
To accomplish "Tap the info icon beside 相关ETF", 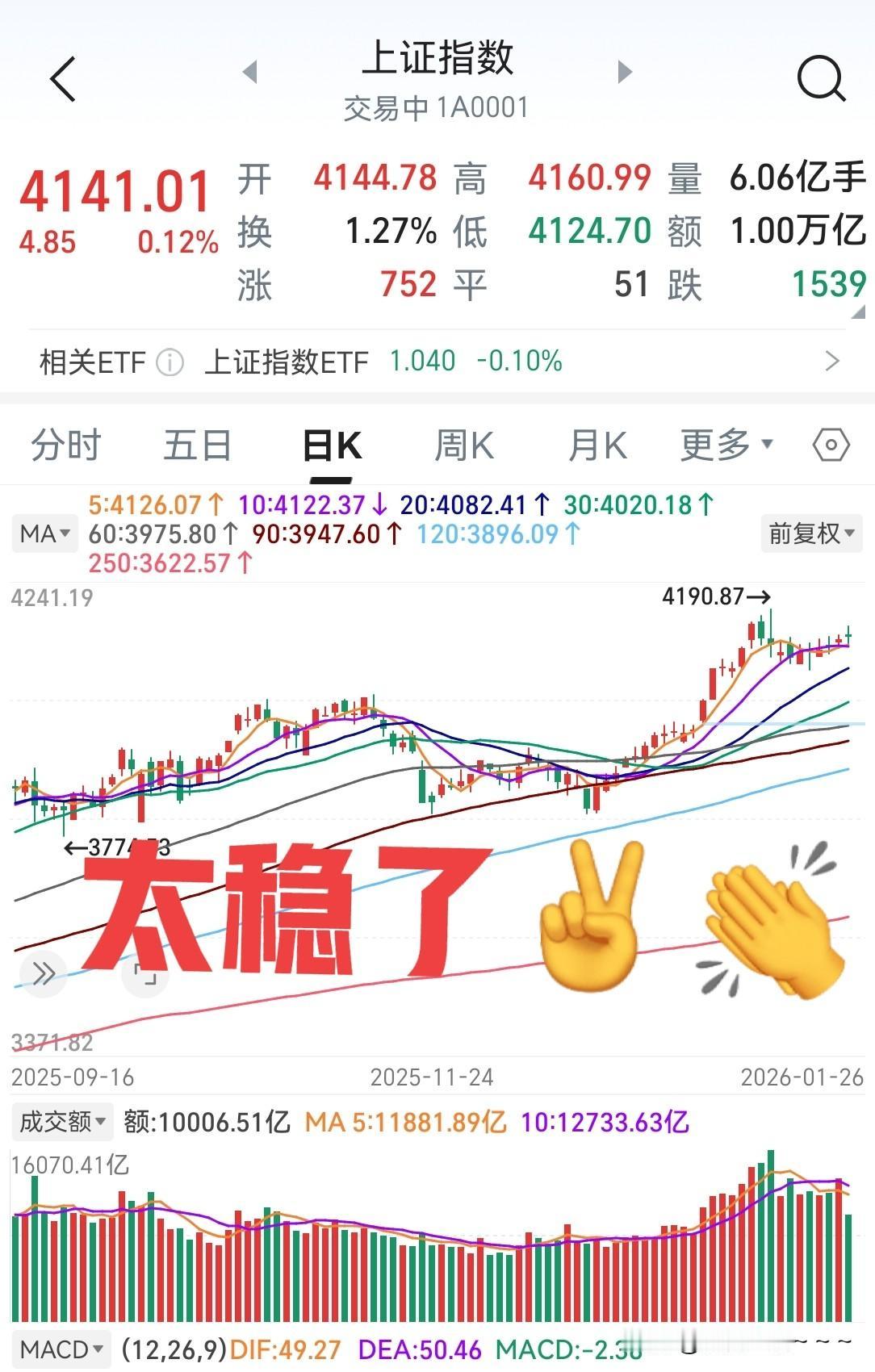I will [168, 361].
